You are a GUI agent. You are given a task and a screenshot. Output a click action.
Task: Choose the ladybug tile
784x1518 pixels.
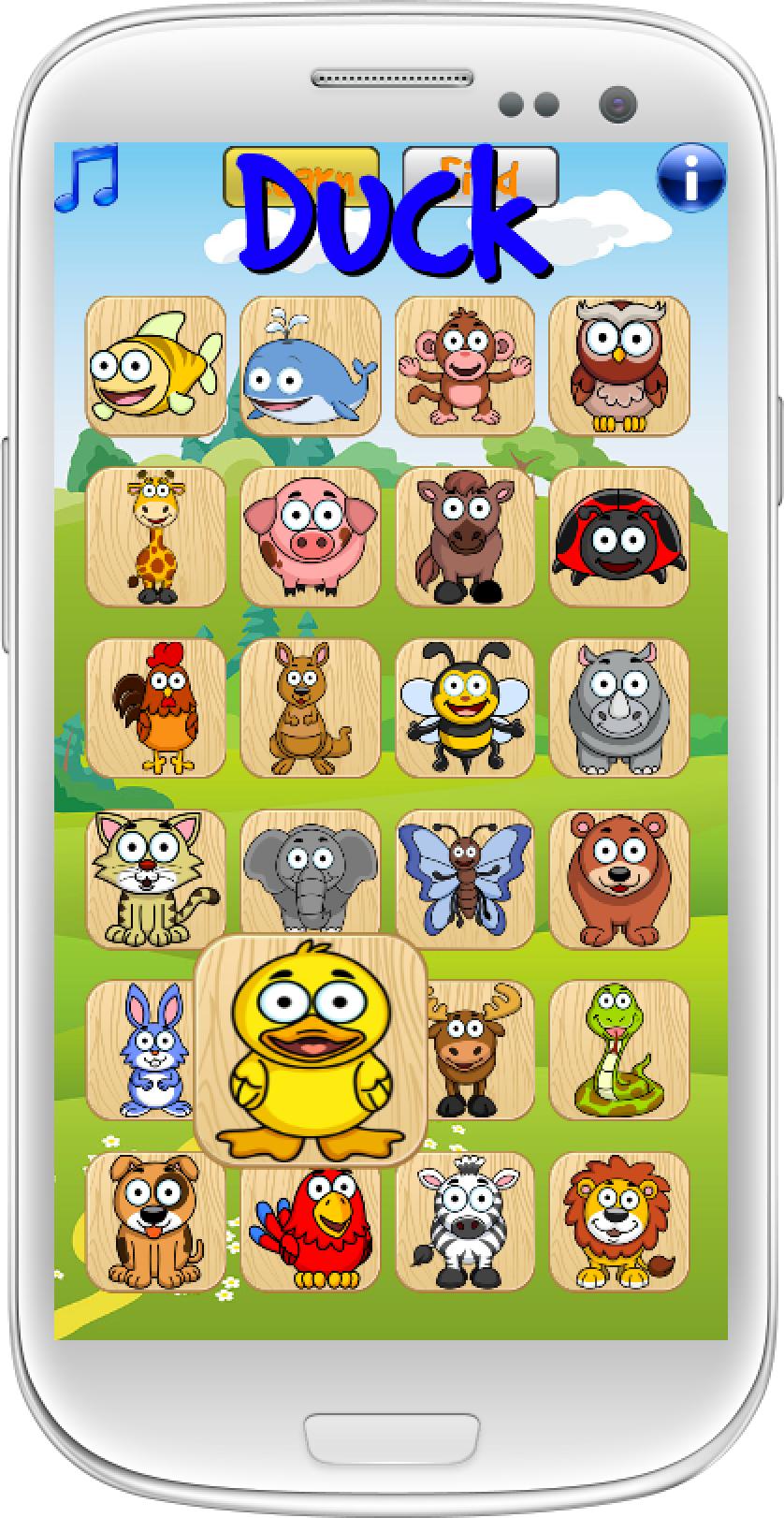(x=619, y=536)
